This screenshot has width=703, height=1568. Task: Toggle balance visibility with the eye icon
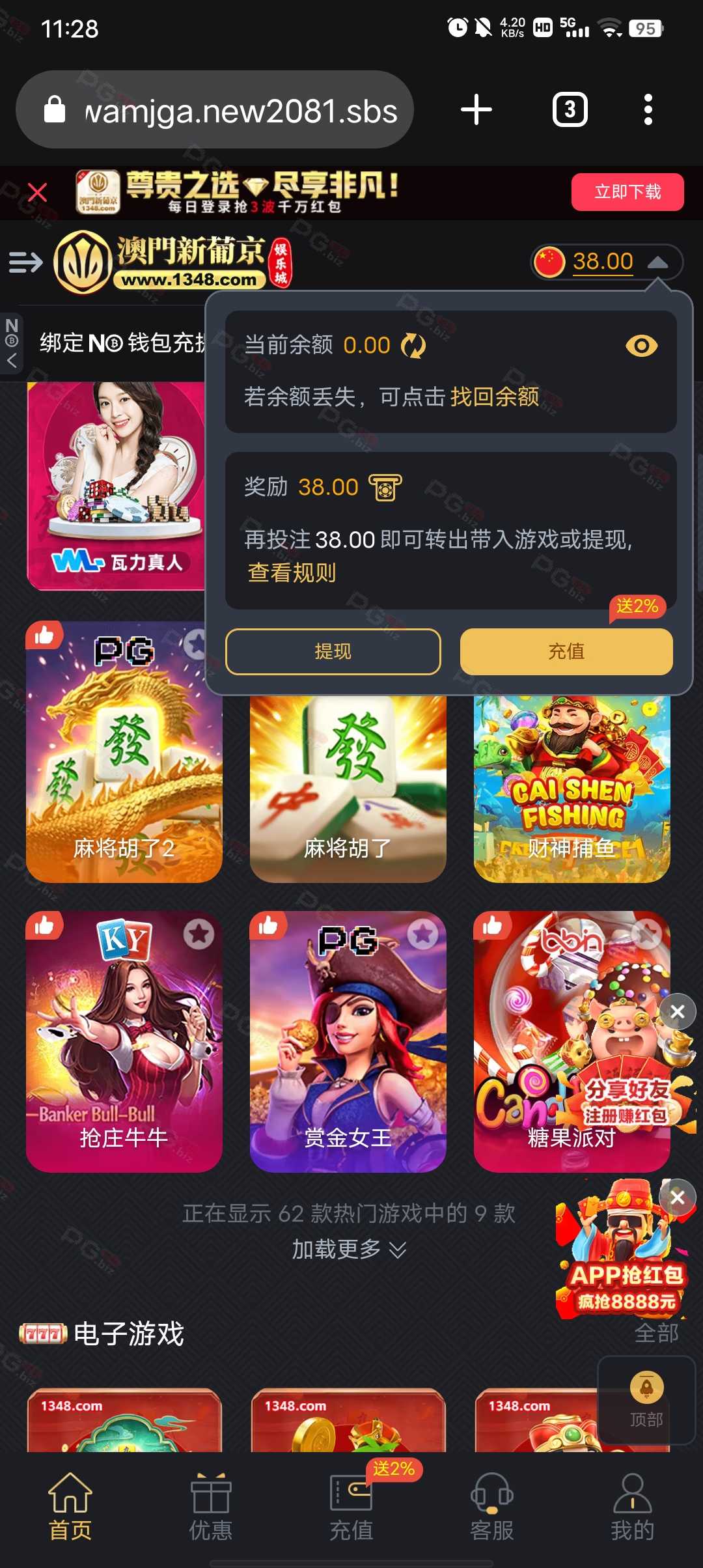[641, 346]
